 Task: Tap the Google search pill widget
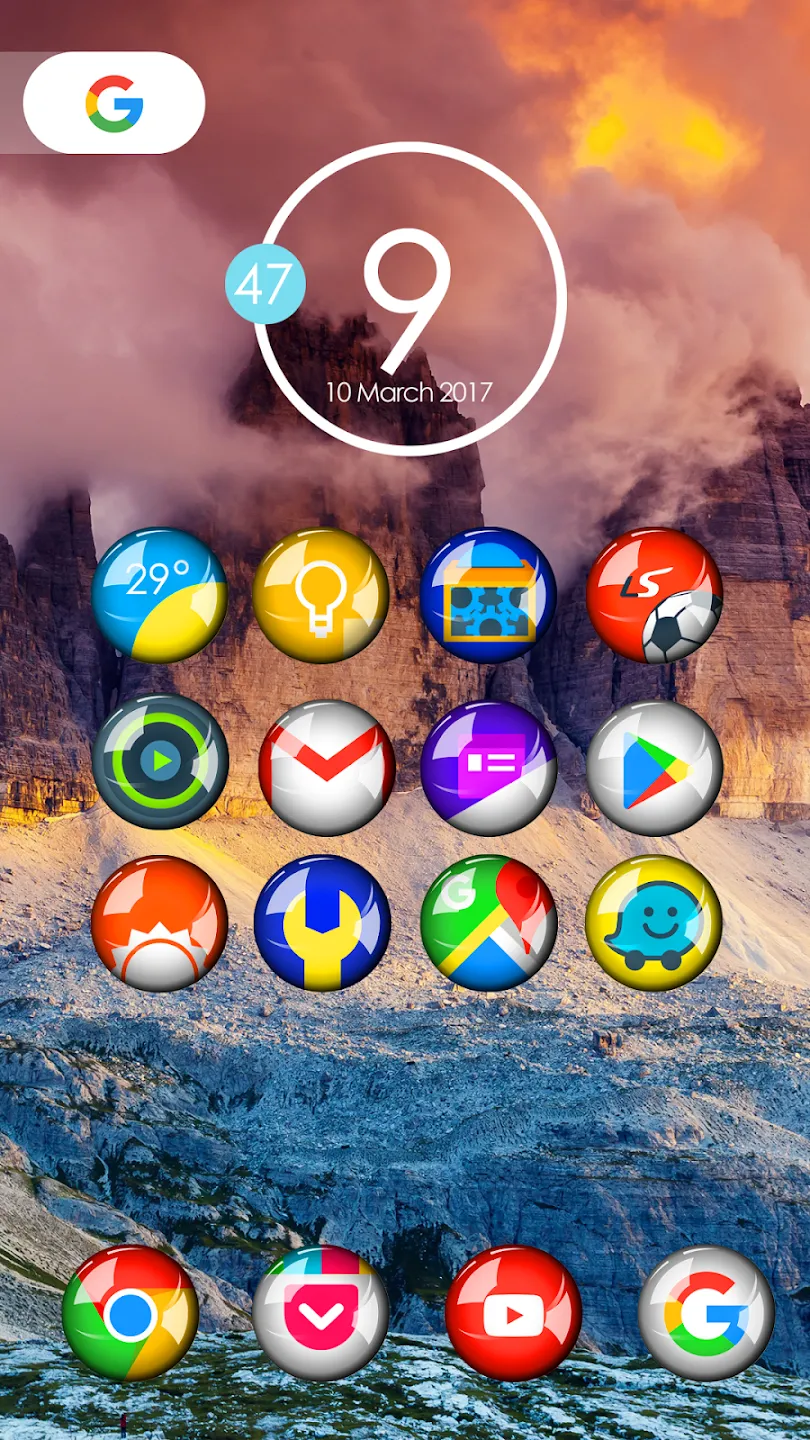pyautogui.click(x=114, y=103)
